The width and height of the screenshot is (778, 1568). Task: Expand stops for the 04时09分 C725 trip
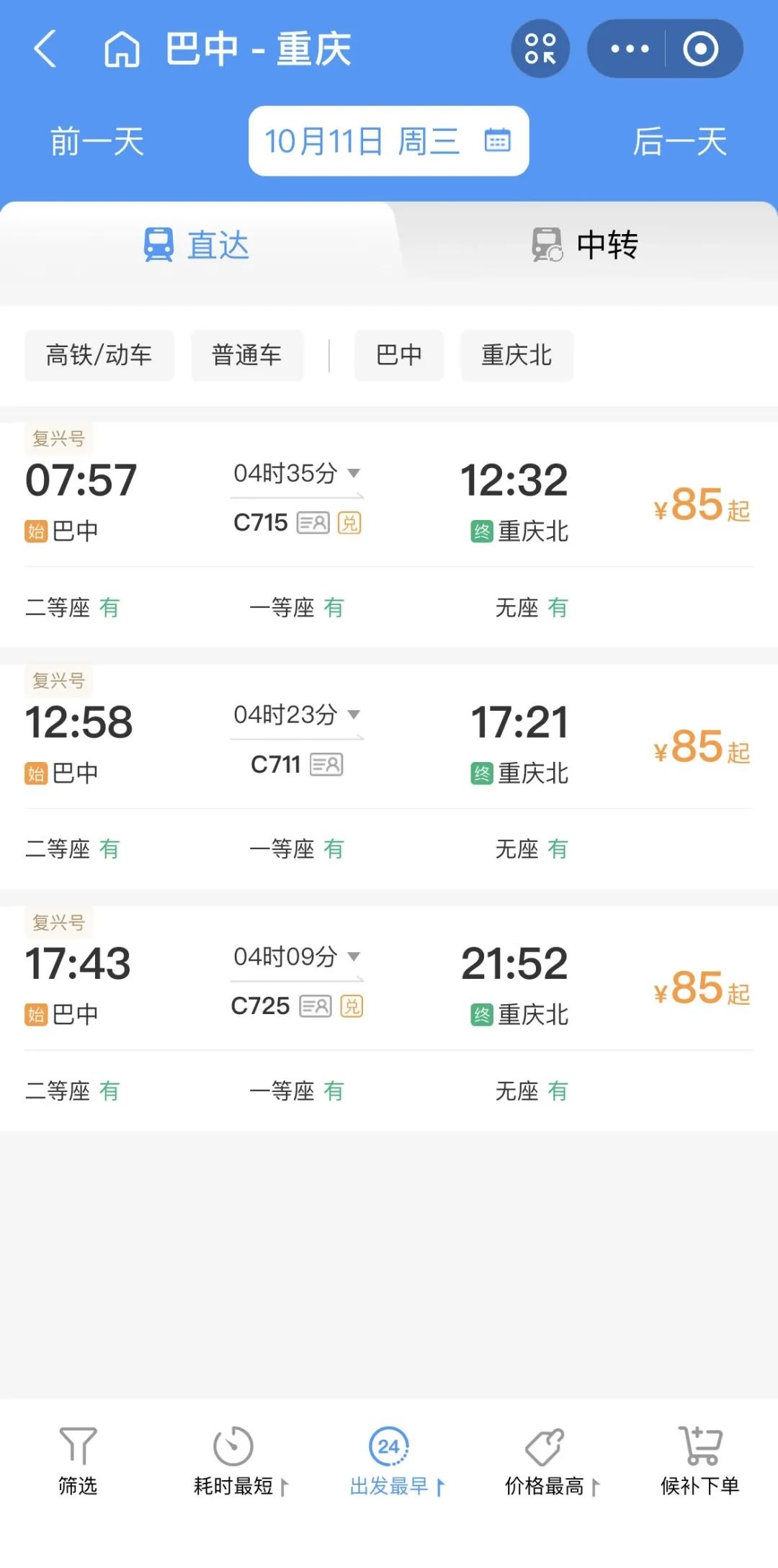297,957
